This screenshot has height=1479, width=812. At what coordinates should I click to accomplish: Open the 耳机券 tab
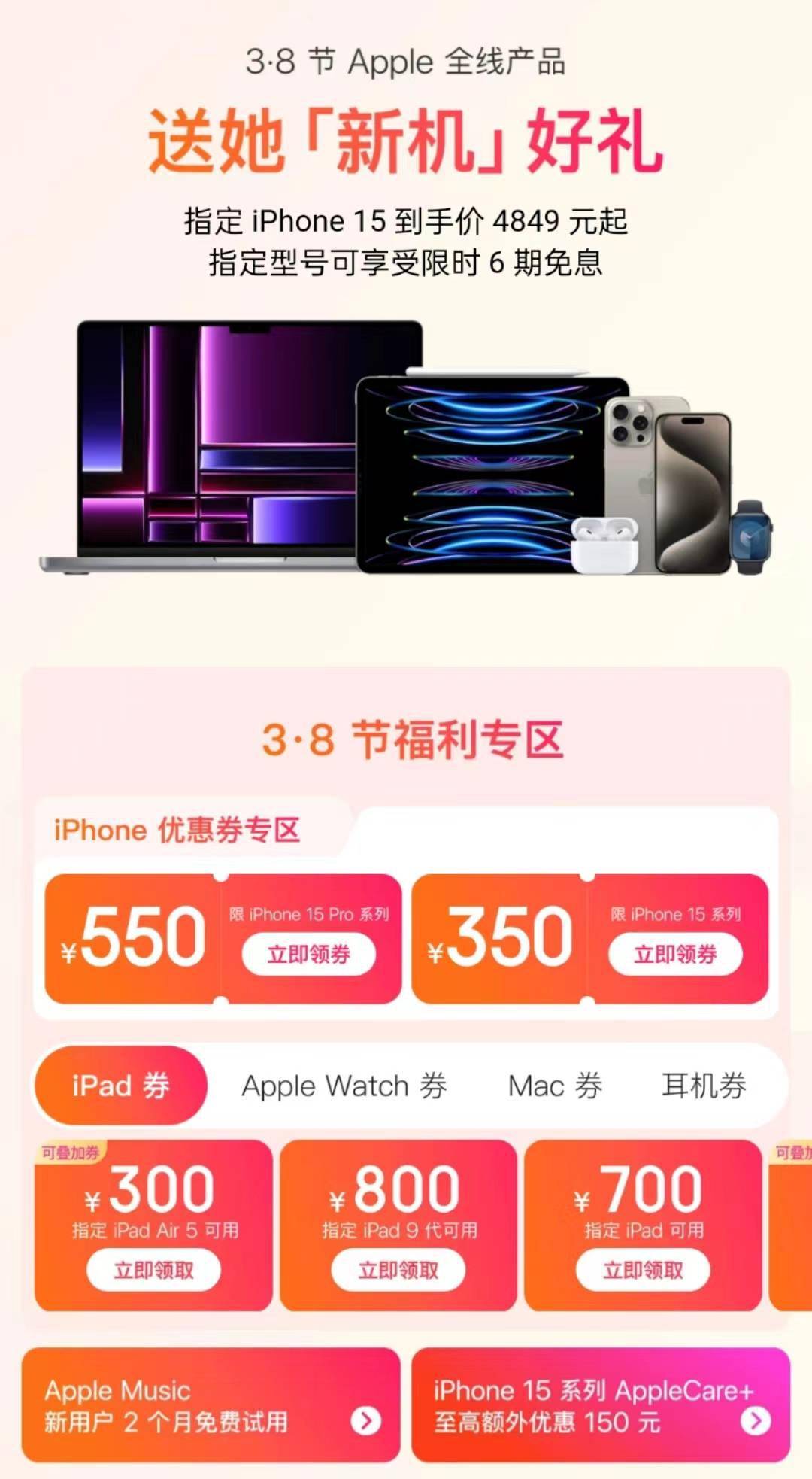704,1086
